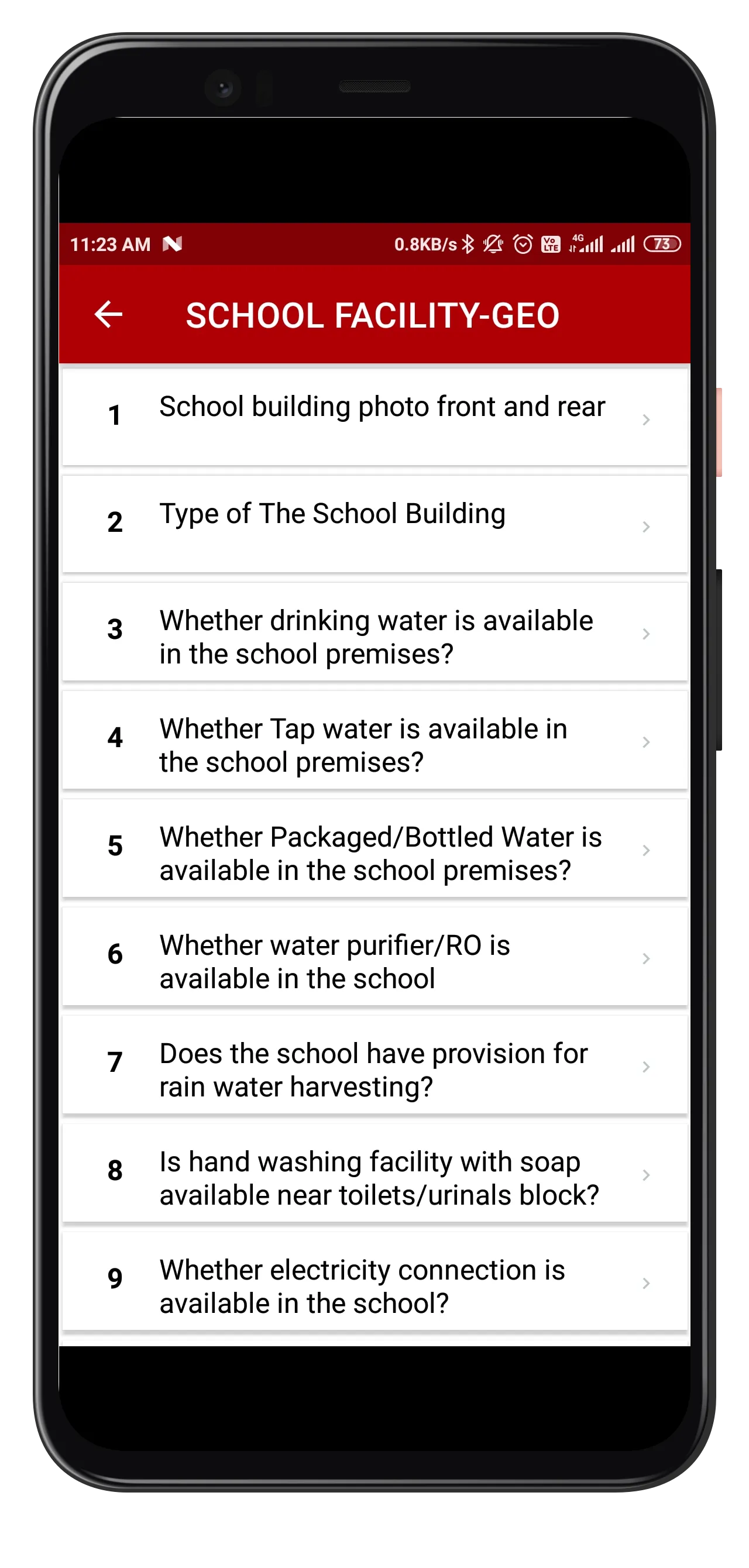
Task: Expand the School building photo front and rear item
Action: click(x=374, y=417)
